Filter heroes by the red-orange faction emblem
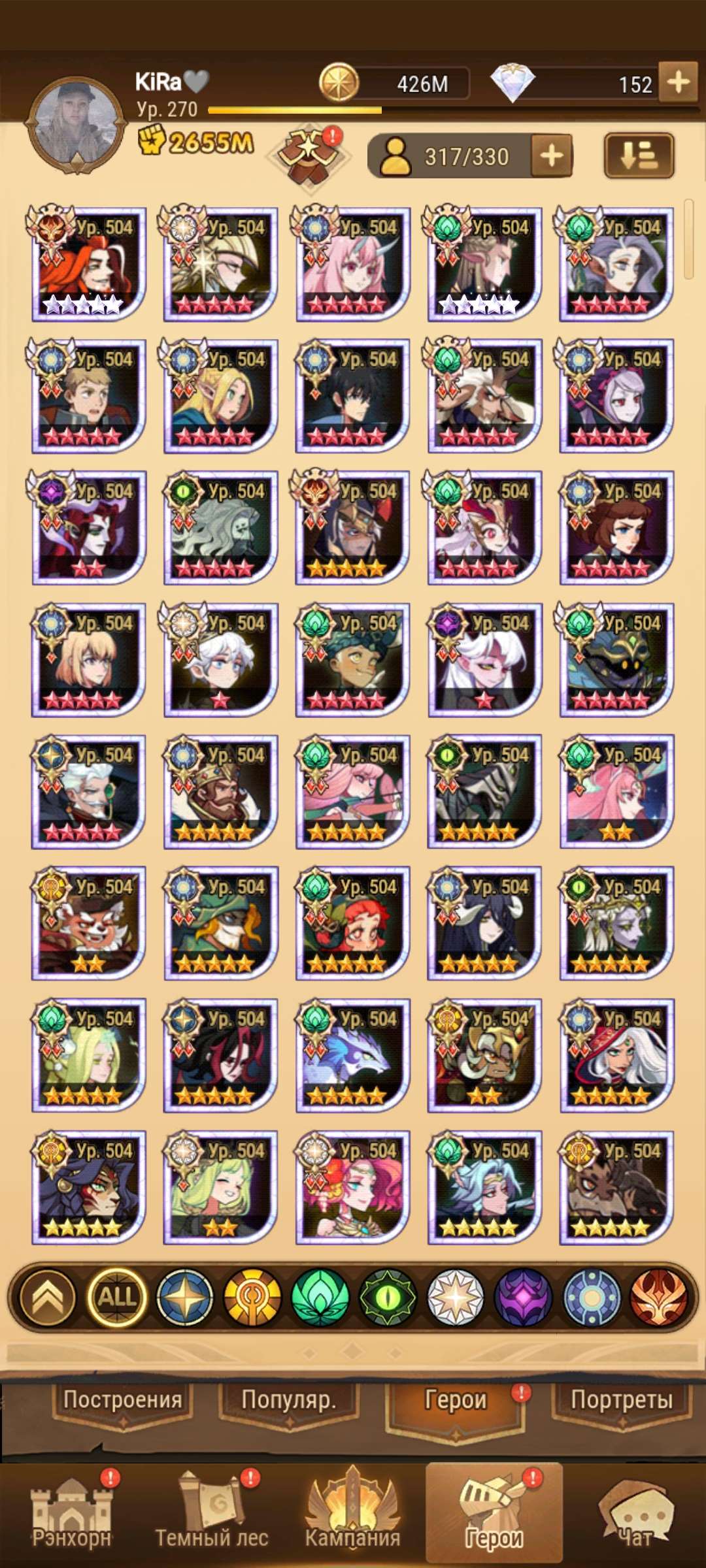706x1568 pixels. coord(659,1297)
